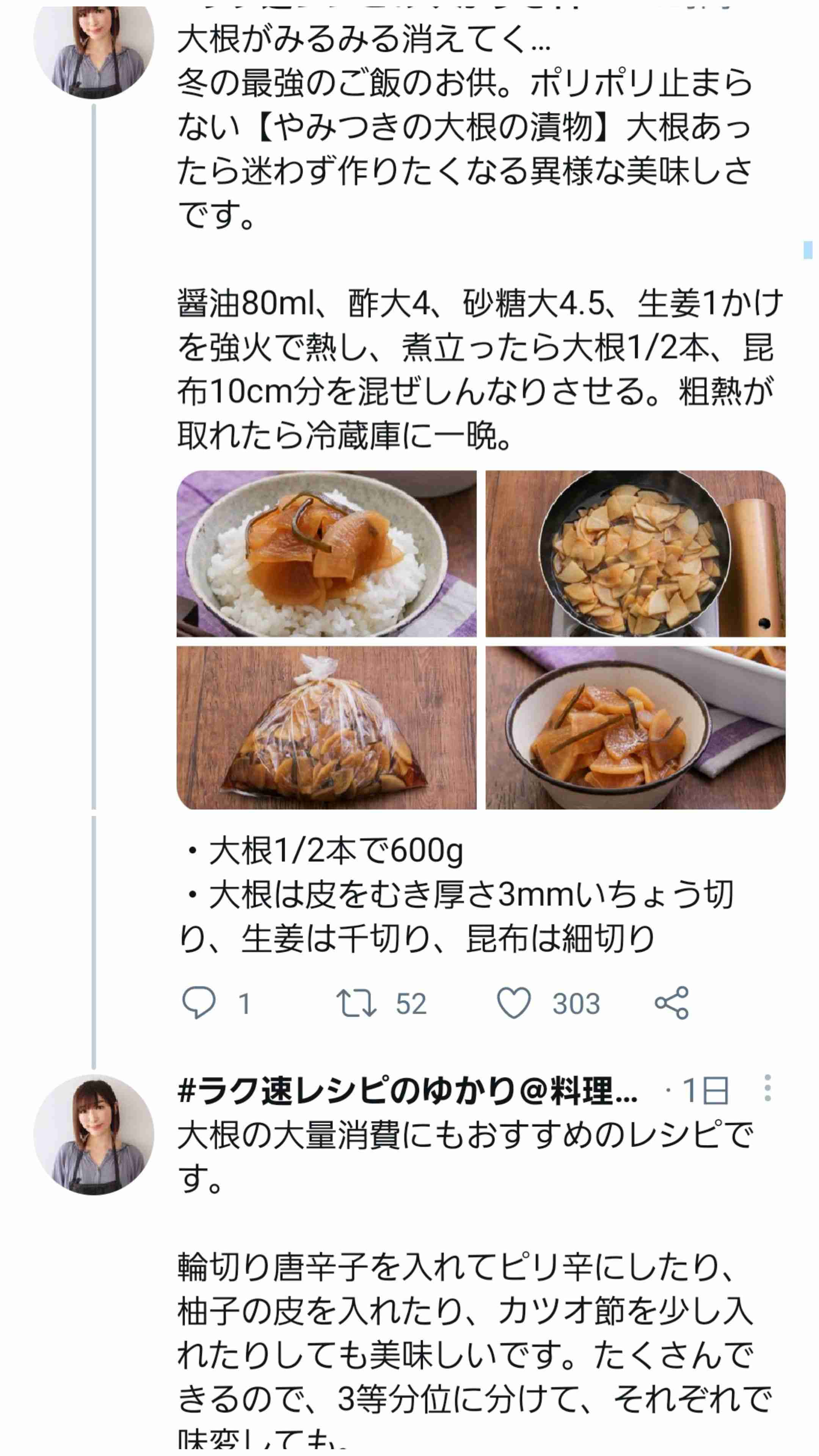Open photo of daikon in plastic bag
This screenshot has width=819, height=1456.
point(326,728)
